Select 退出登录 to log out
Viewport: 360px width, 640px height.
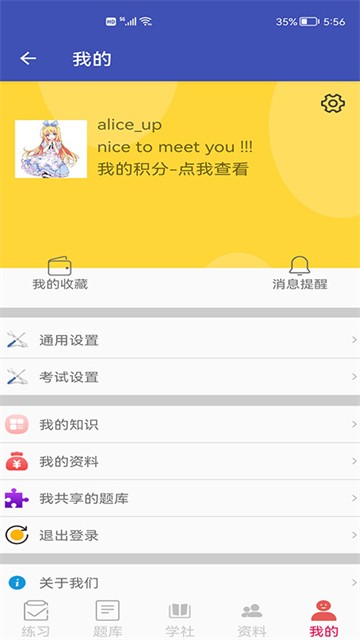180,535
